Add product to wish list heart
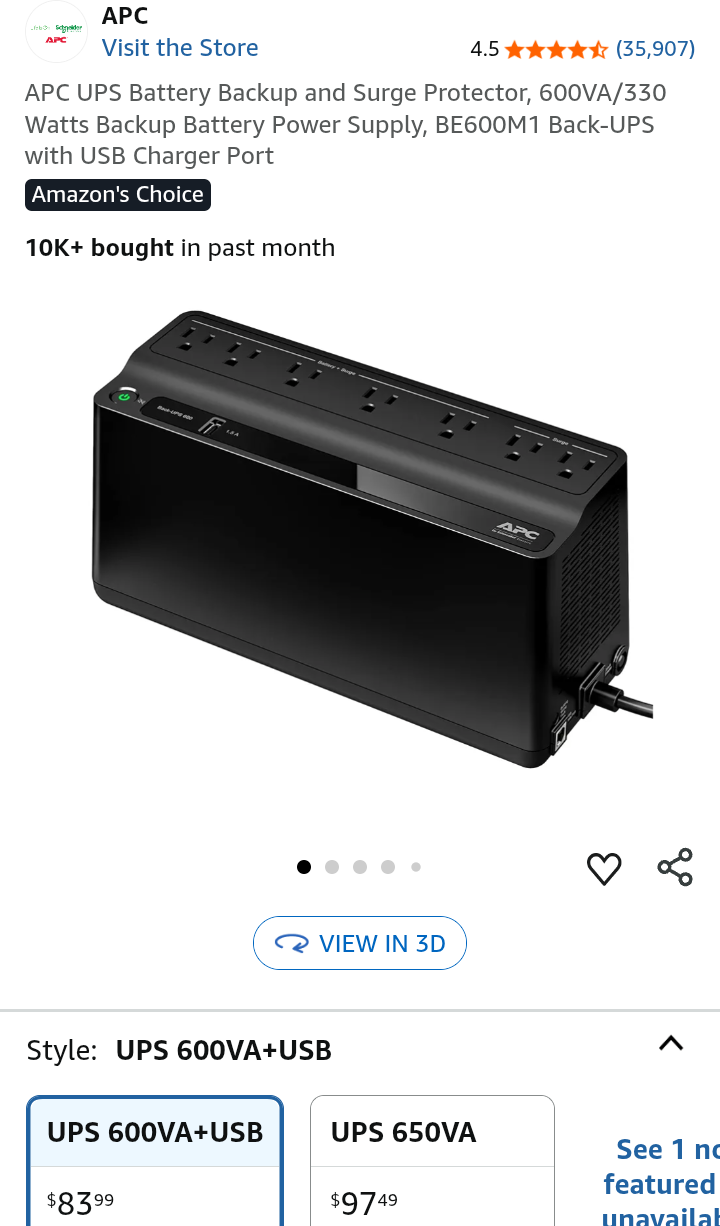Screen dimensions: 720x1226 pyautogui.click(x=604, y=868)
